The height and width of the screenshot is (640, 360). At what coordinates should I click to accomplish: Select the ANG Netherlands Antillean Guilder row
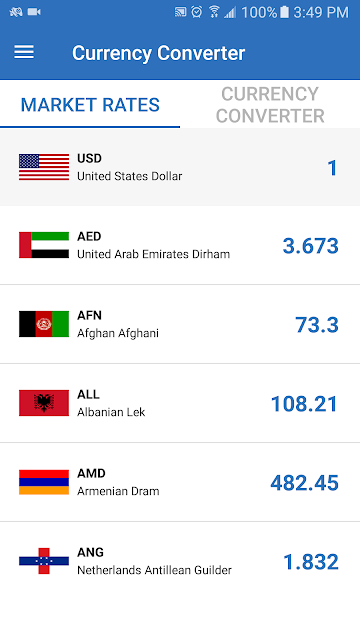tap(180, 561)
